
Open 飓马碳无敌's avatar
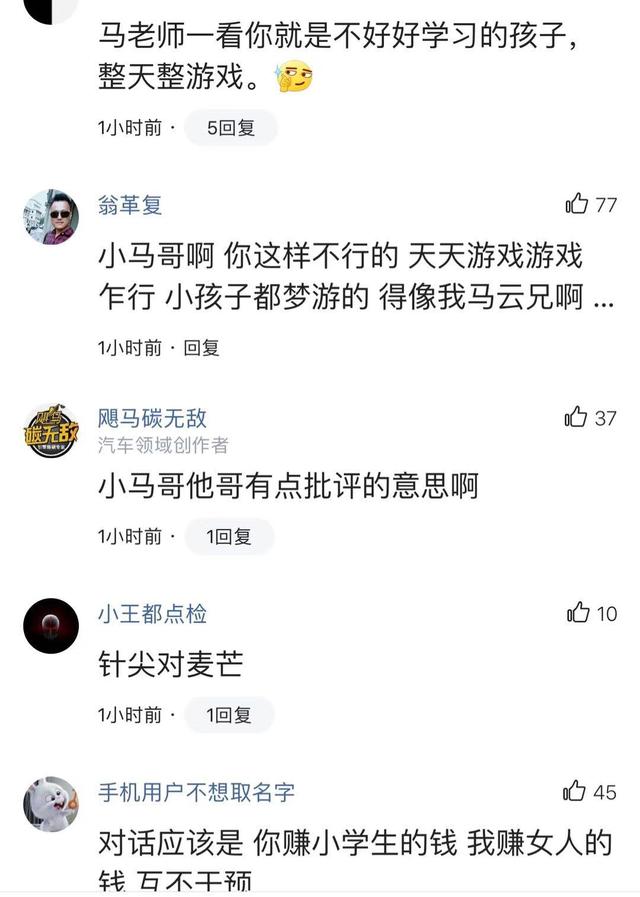point(50,431)
